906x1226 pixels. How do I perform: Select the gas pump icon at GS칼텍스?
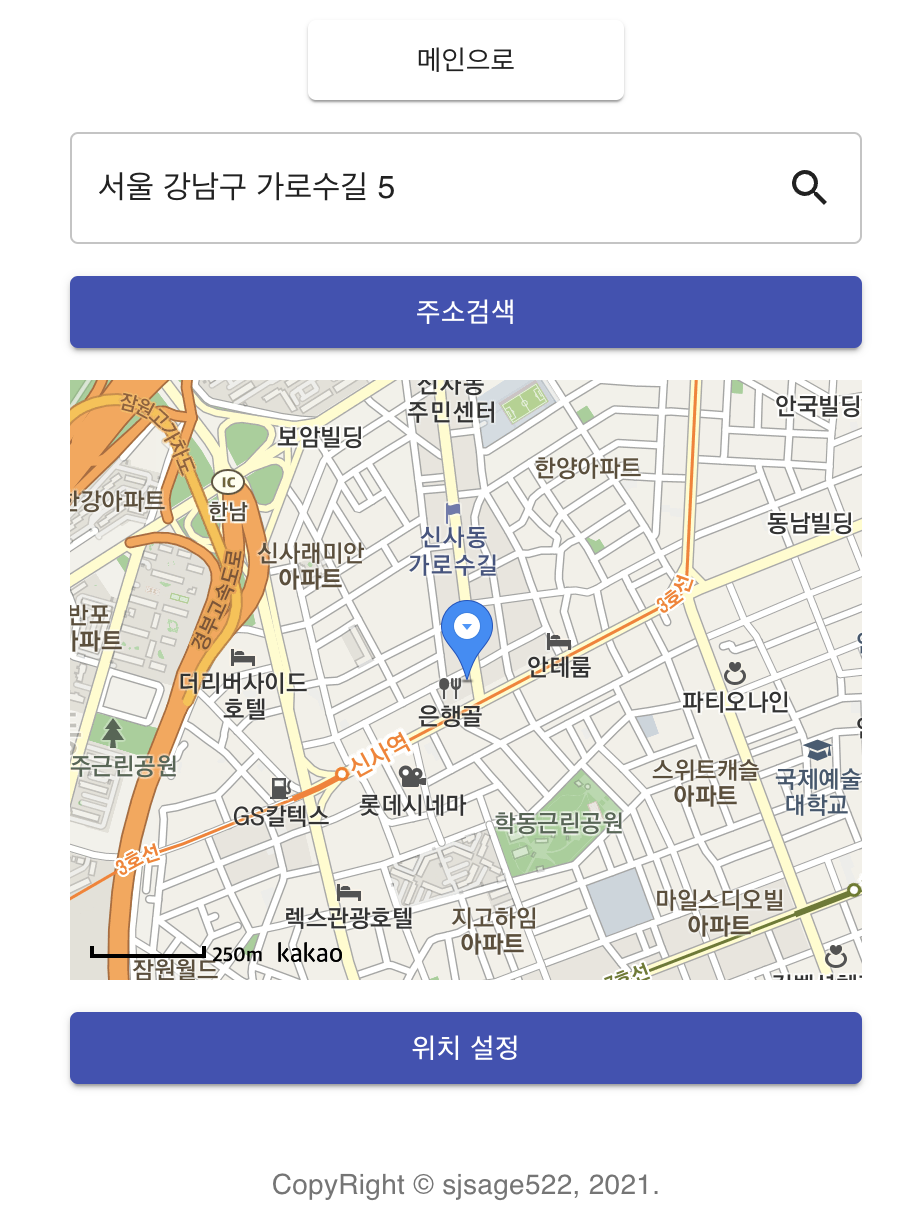click(278, 789)
